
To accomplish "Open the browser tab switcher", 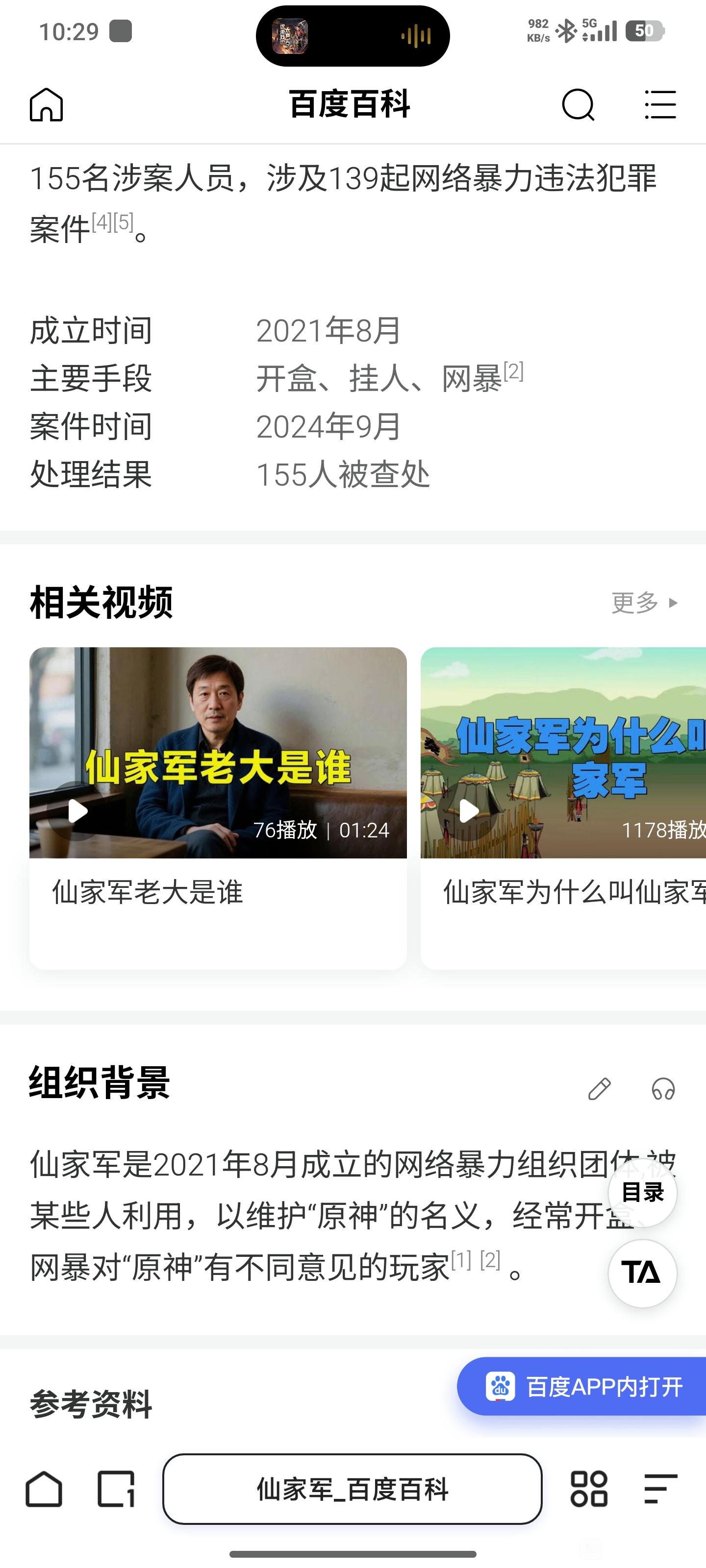I will click(x=116, y=1490).
